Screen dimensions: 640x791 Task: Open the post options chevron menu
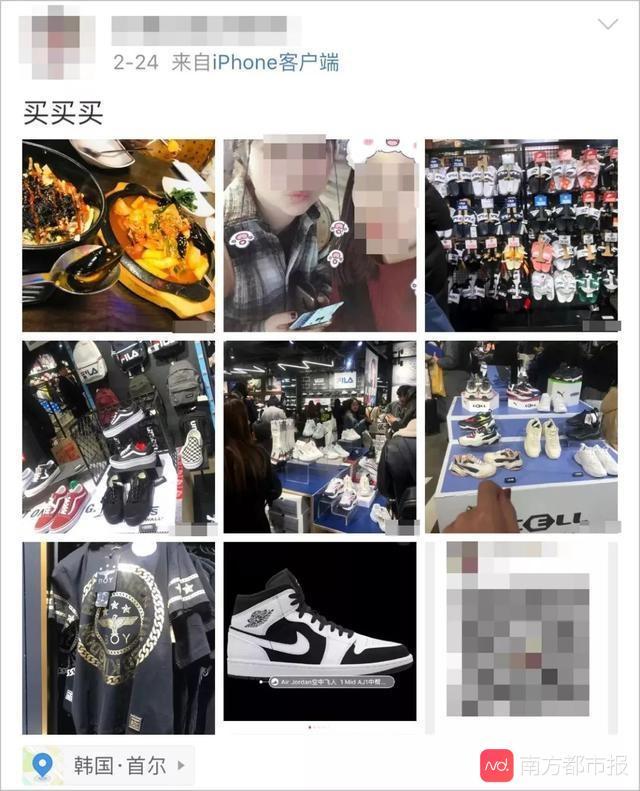(x=607, y=25)
